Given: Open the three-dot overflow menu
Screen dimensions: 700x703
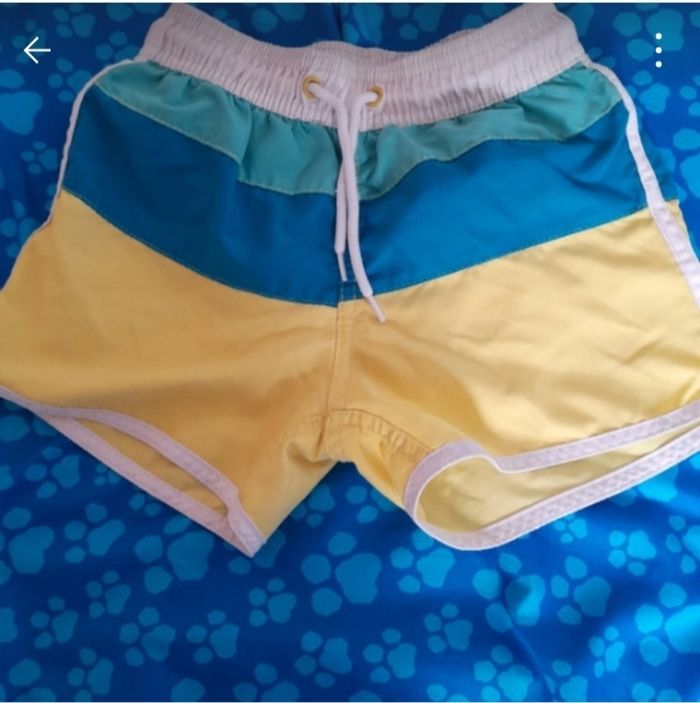Looking at the screenshot, I should point(658,50).
